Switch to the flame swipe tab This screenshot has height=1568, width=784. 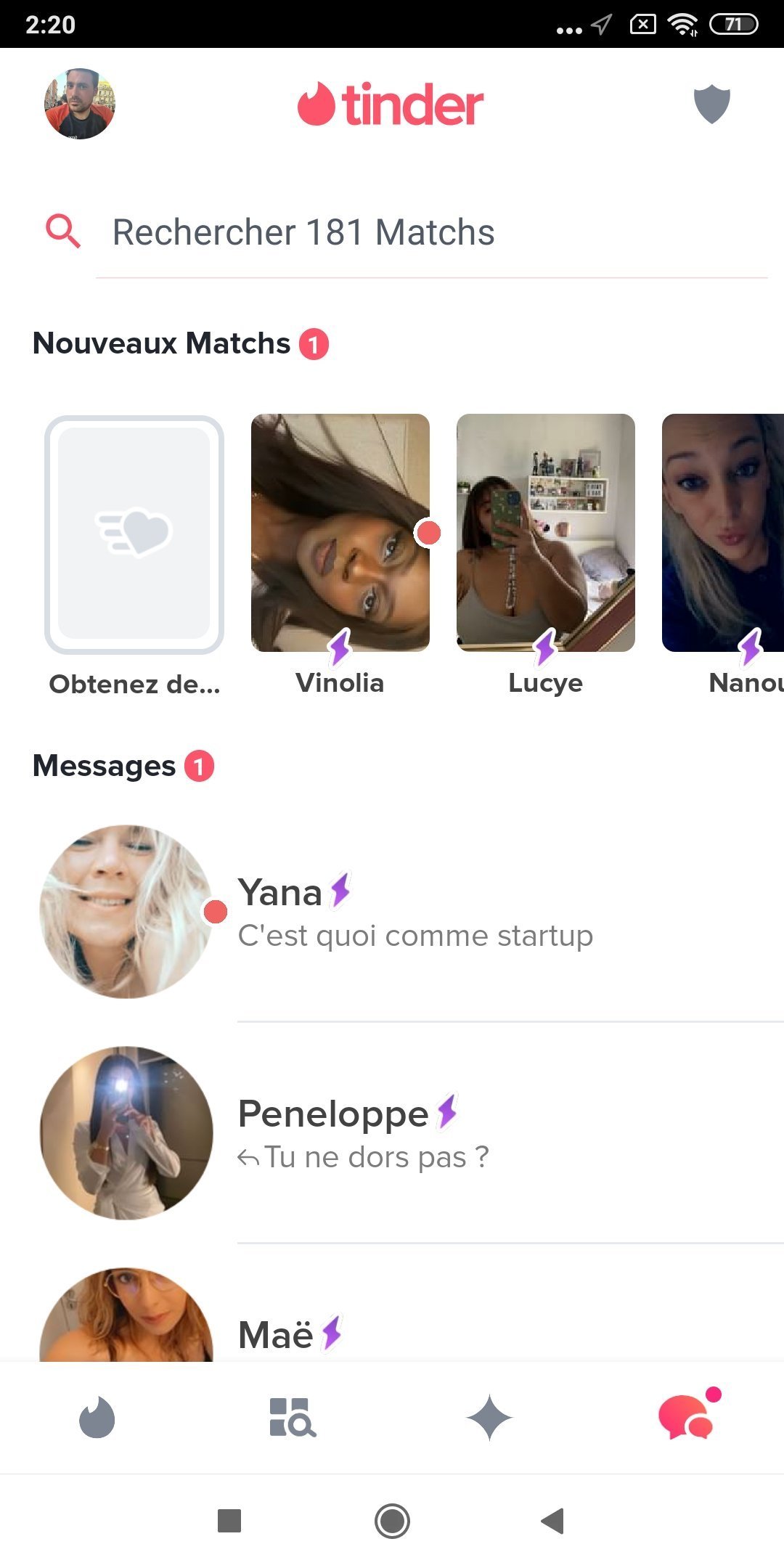[97, 1417]
